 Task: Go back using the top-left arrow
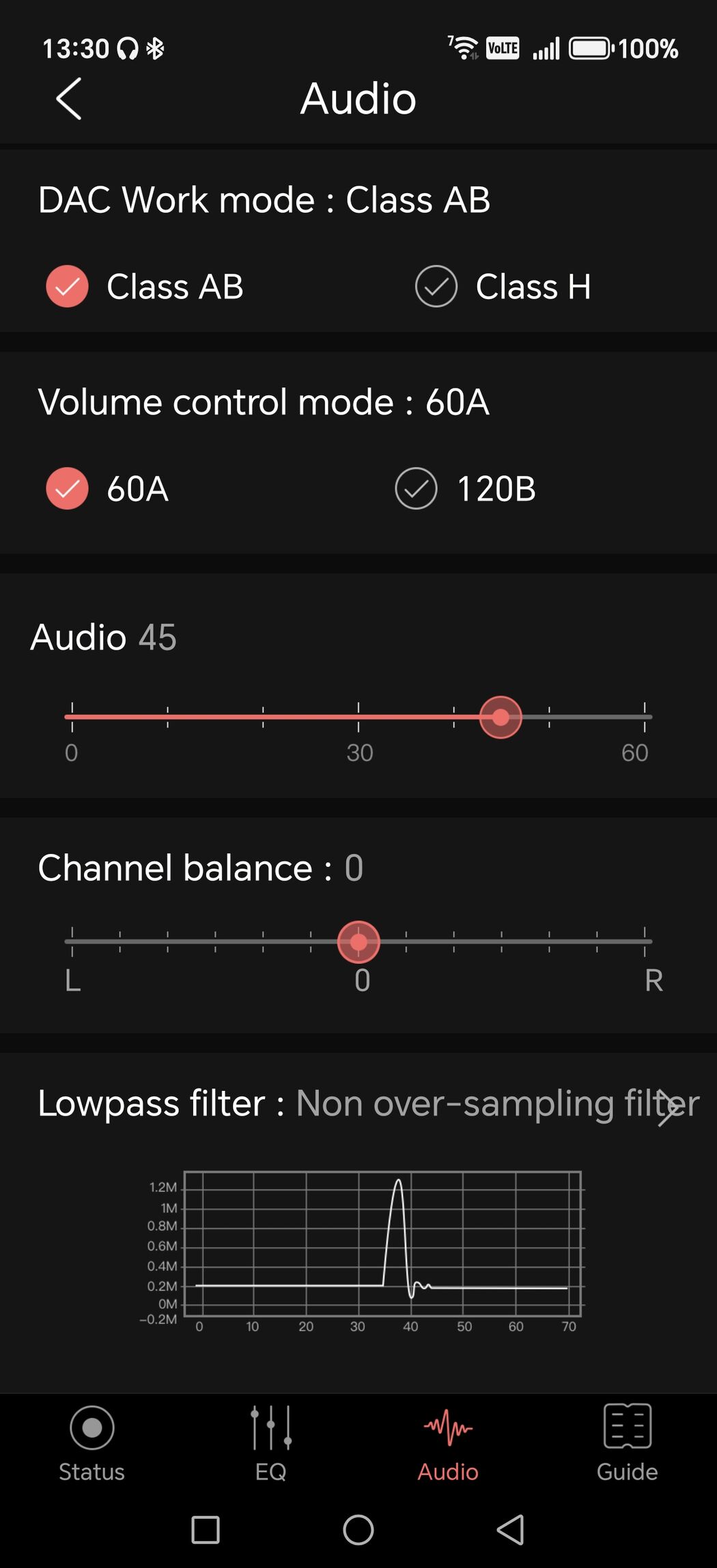pyautogui.click(x=68, y=99)
